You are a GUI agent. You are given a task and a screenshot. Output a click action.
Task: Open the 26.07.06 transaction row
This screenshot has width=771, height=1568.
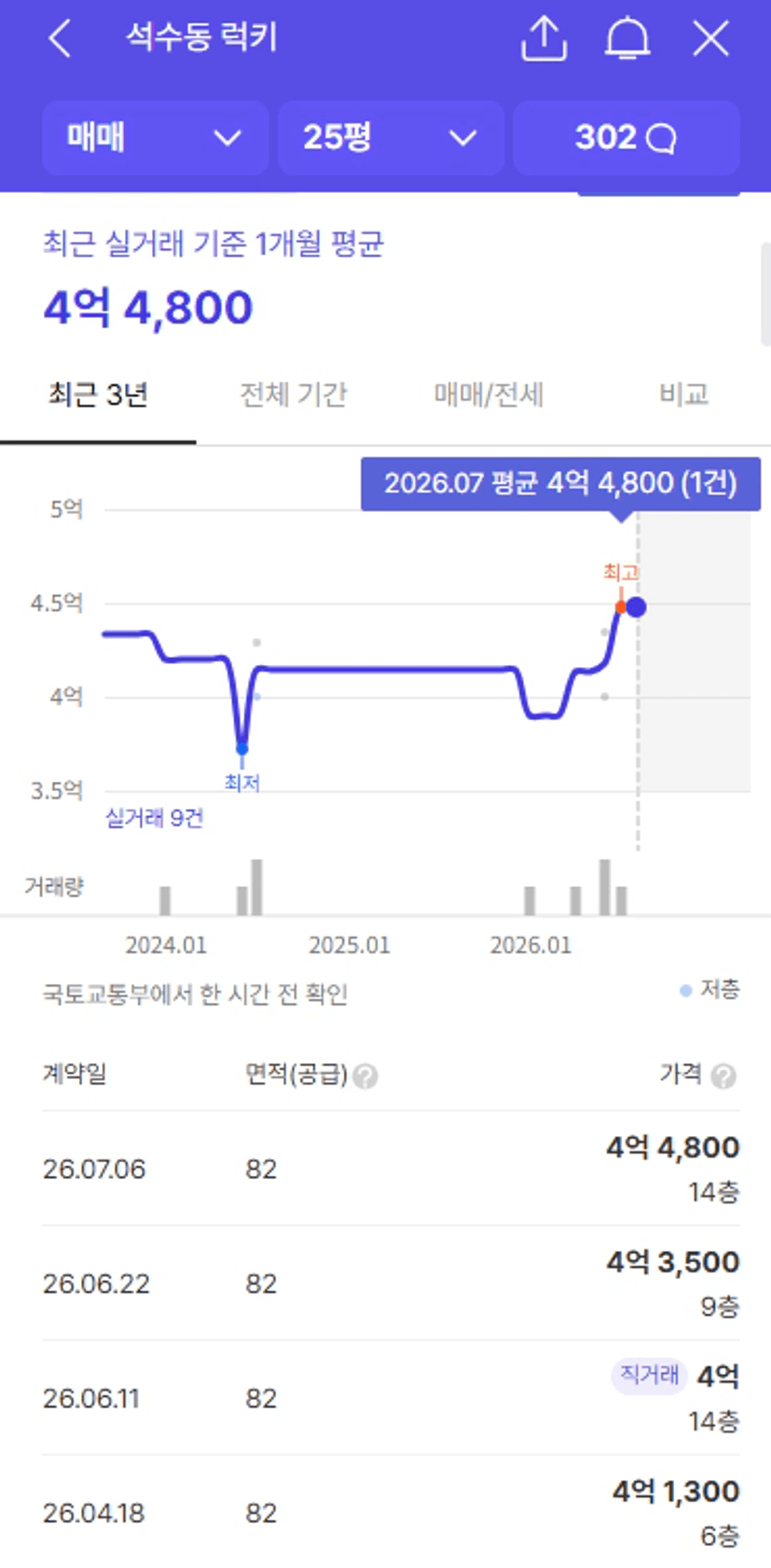[391, 1168]
